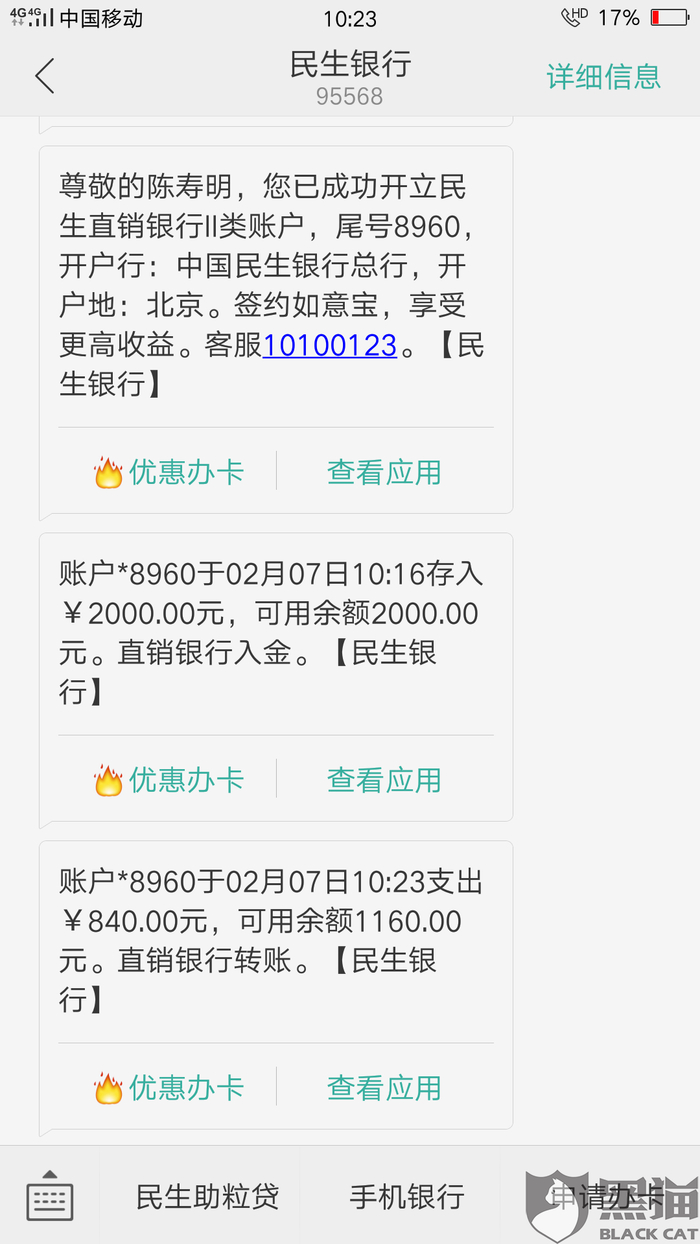The width and height of the screenshot is (700, 1244).
Task: Tap 查看应用 under the 2000.00 deposit message
Action: [x=384, y=780]
